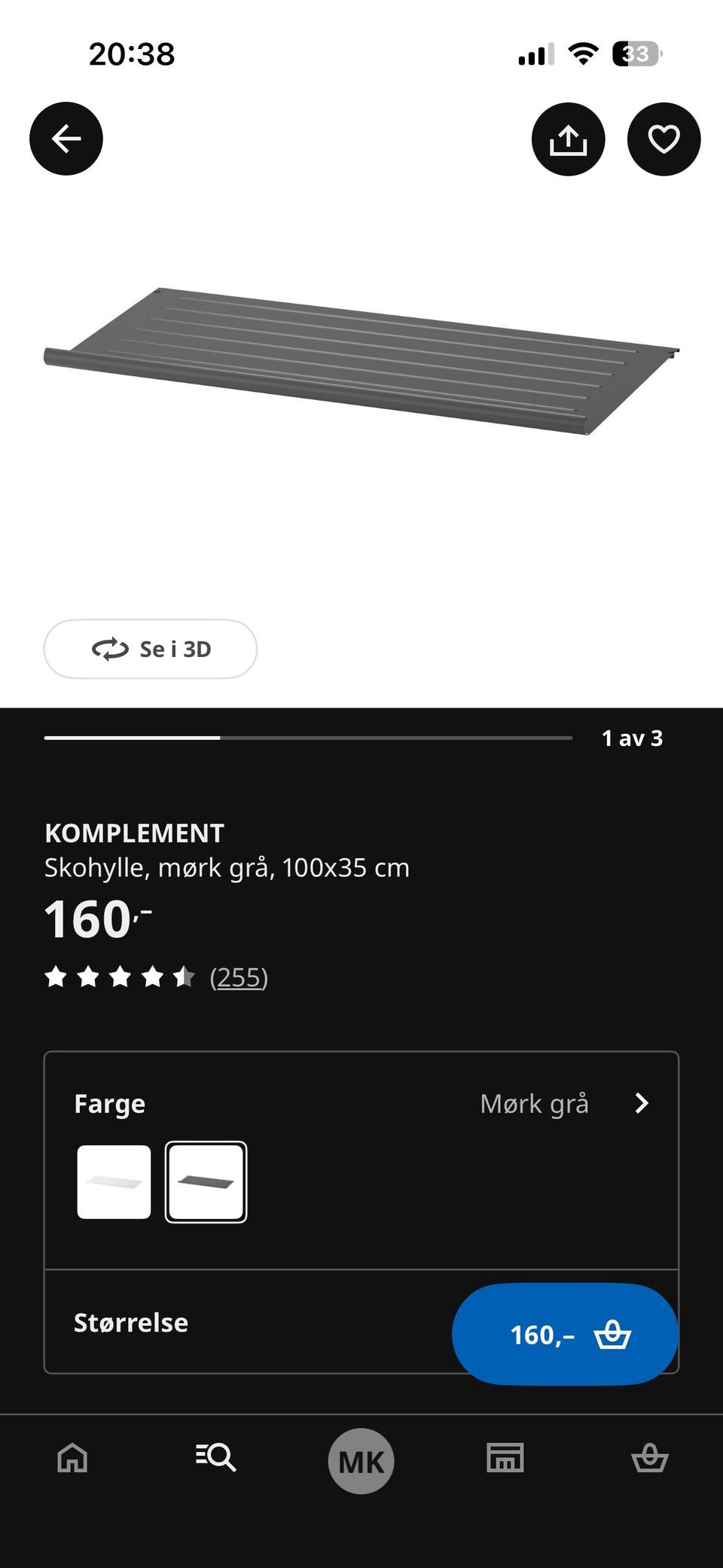Add shoe shelf to favorites heart

tap(664, 139)
